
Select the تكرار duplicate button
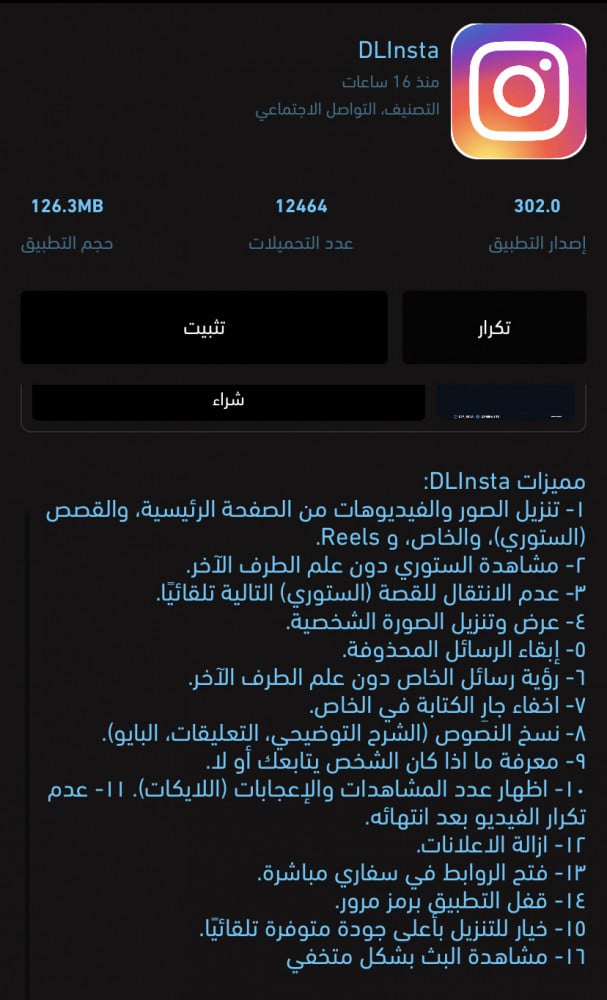[x=494, y=328]
